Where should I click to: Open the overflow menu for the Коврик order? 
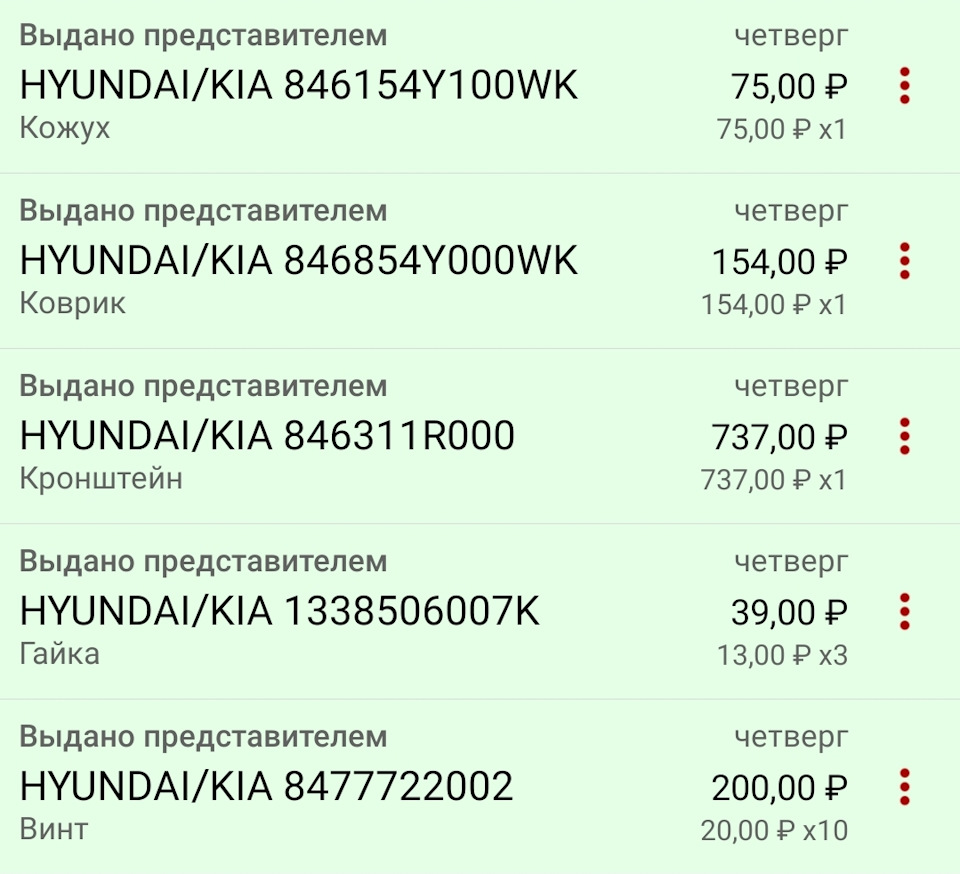coord(904,261)
